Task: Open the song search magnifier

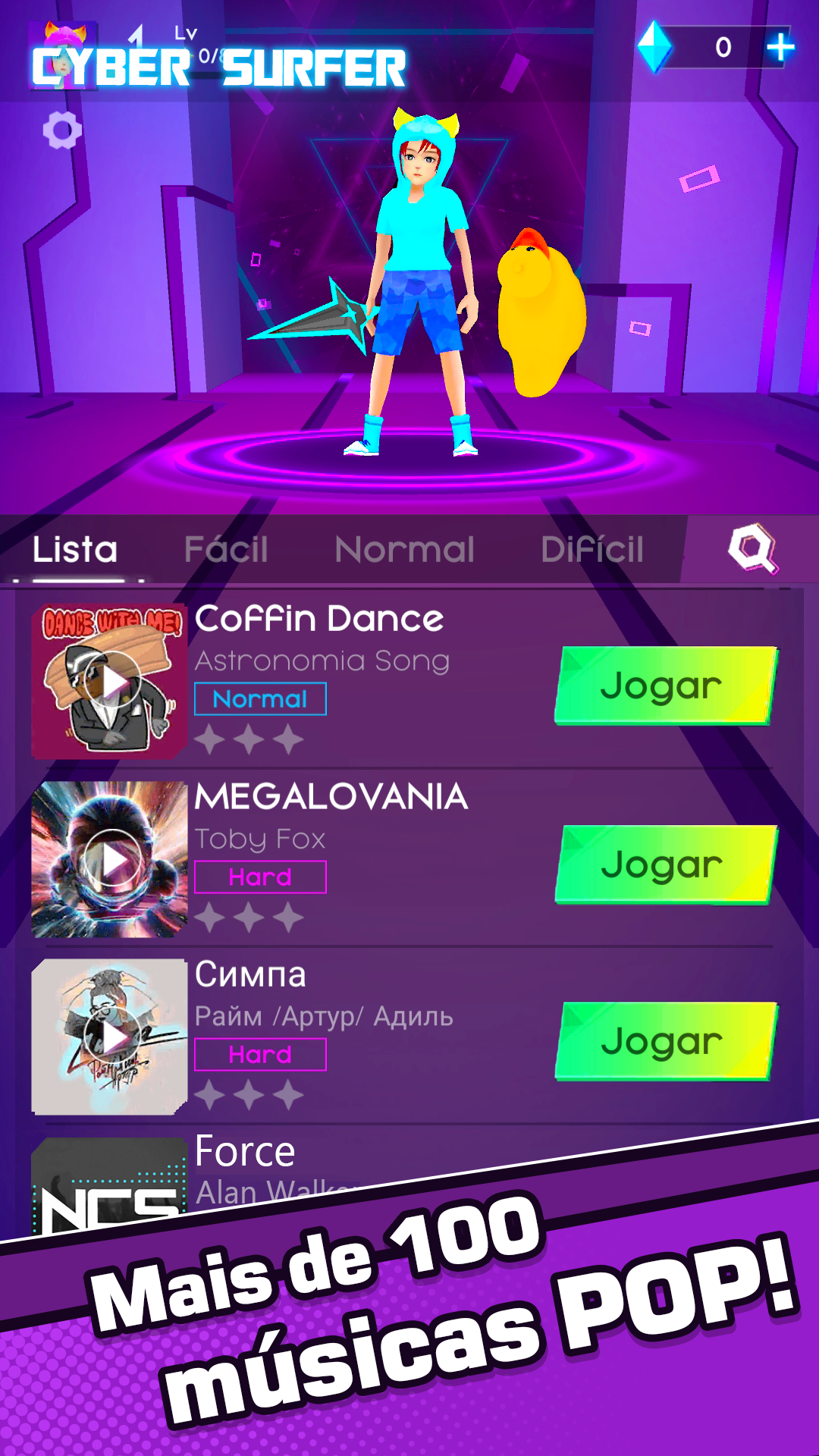Action: coord(752,548)
